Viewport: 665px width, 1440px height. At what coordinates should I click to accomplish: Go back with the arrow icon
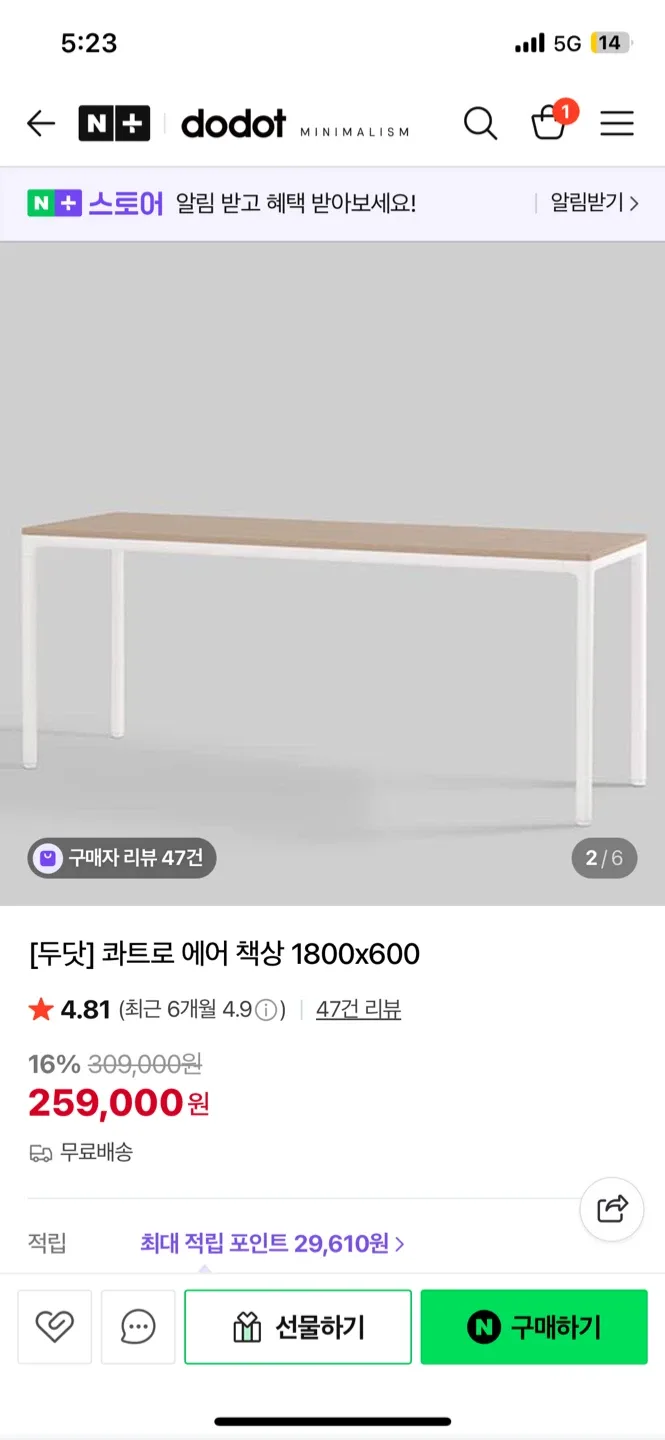41,124
